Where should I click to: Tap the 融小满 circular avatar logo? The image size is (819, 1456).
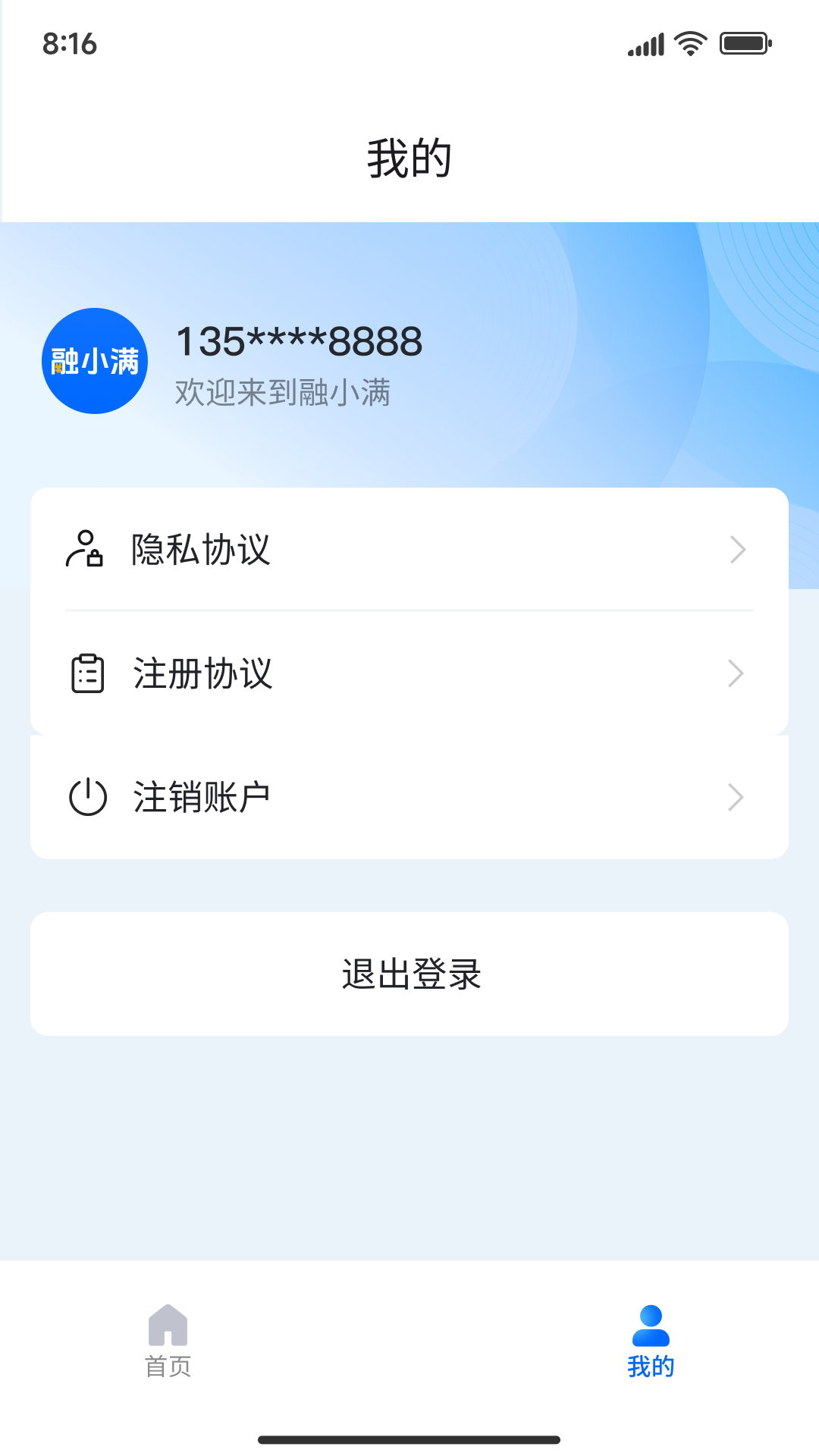(94, 360)
